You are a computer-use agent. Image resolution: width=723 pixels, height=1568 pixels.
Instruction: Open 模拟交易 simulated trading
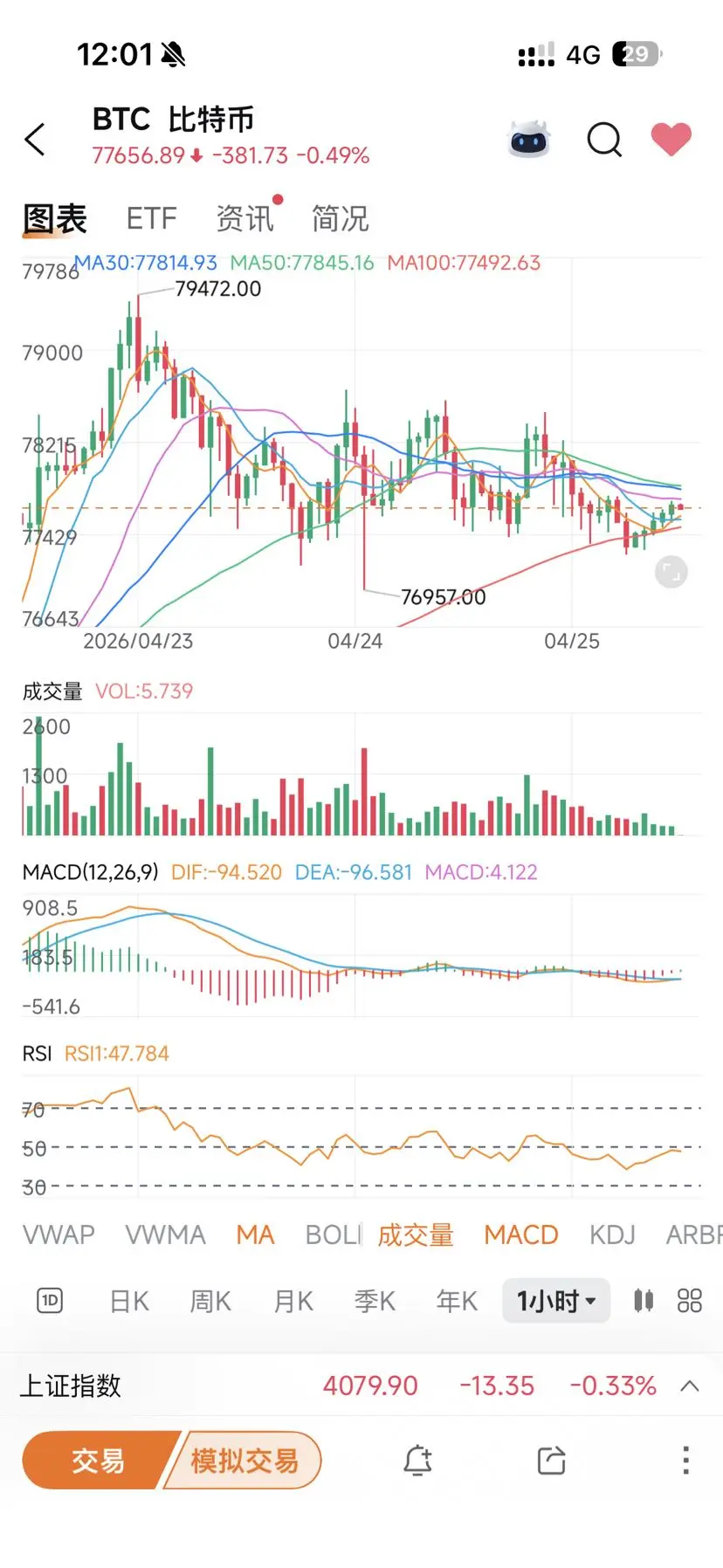247,1460
